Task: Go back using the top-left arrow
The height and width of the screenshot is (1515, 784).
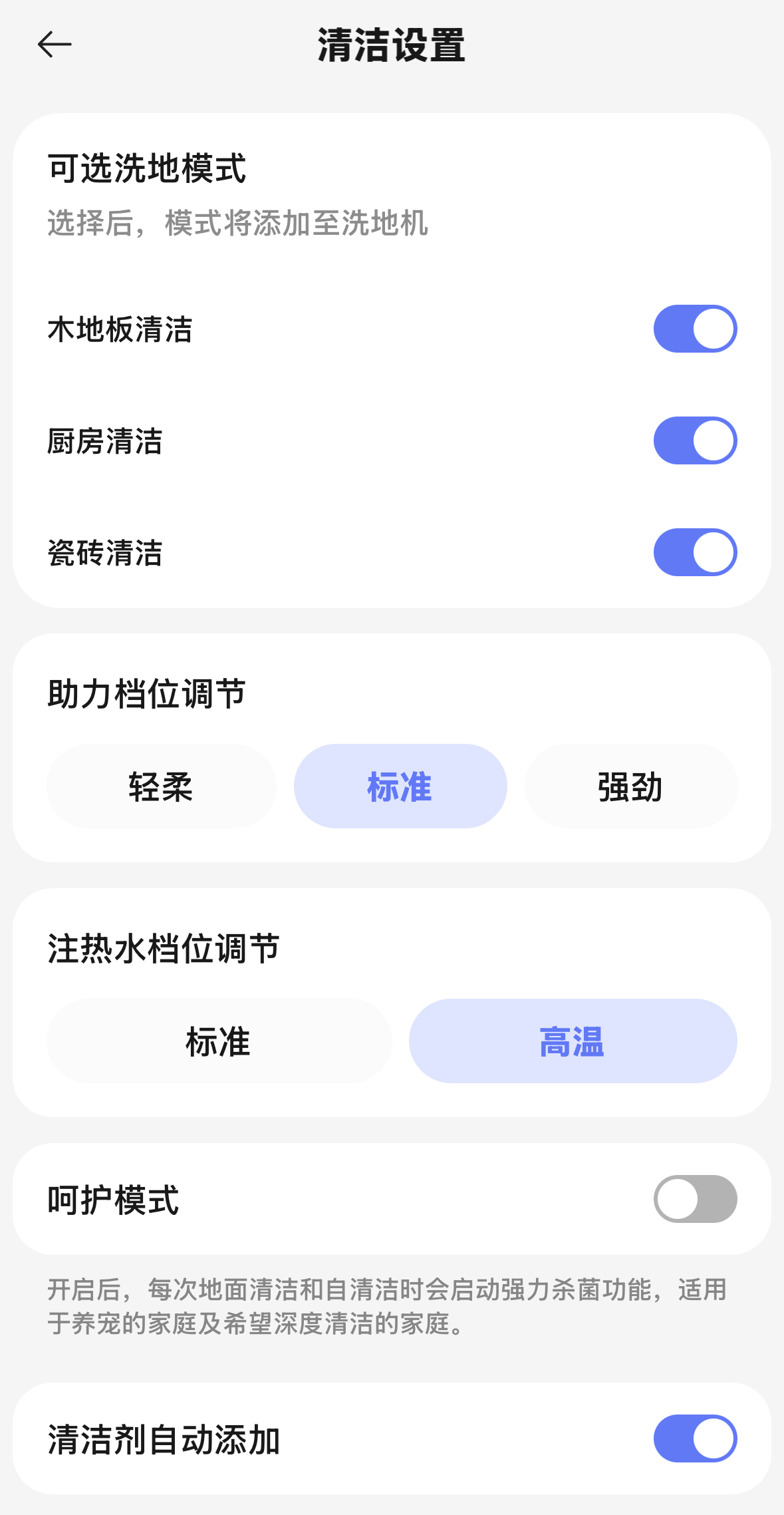Action: click(x=55, y=45)
